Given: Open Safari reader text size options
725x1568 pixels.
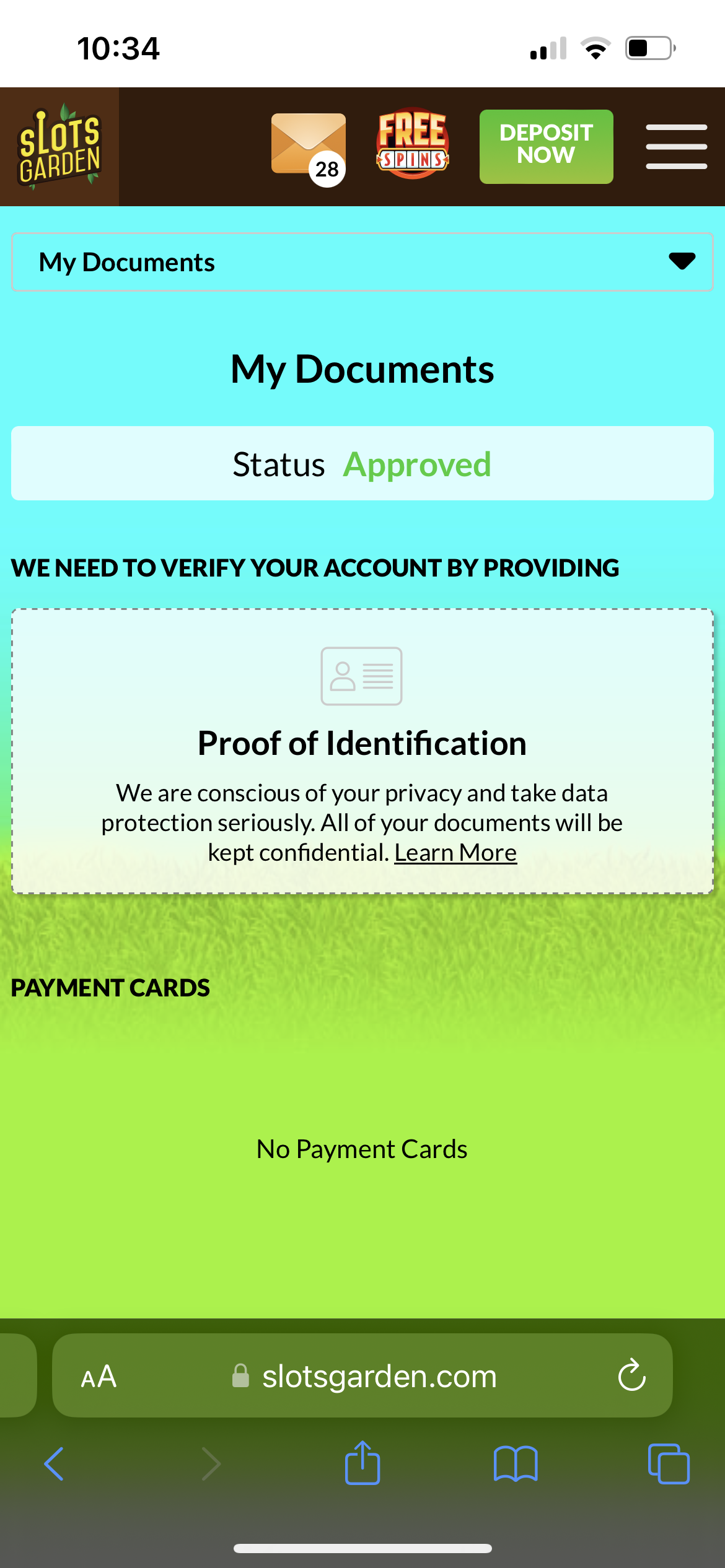Looking at the screenshot, I should point(99,1377).
